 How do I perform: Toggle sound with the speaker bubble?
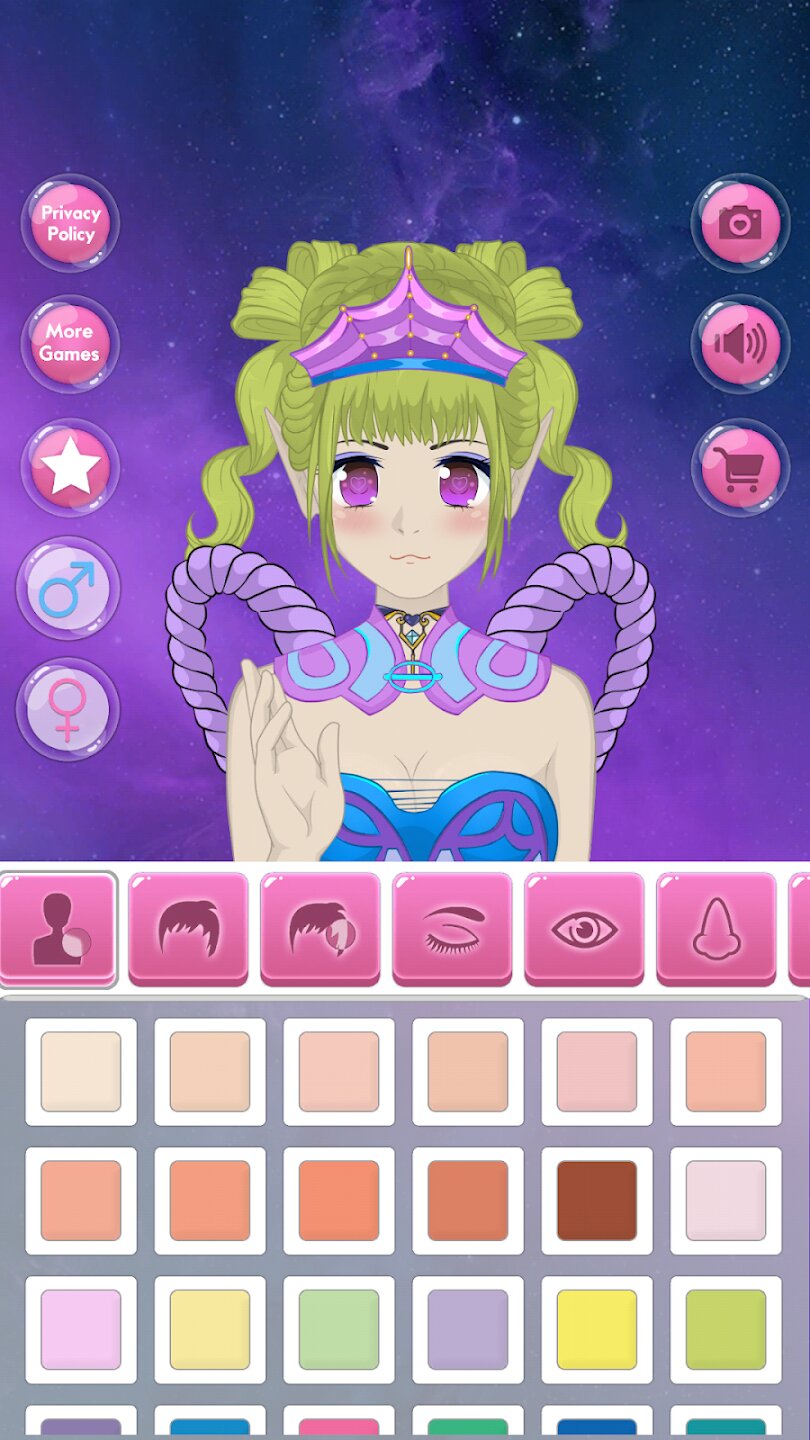[x=740, y=344]
